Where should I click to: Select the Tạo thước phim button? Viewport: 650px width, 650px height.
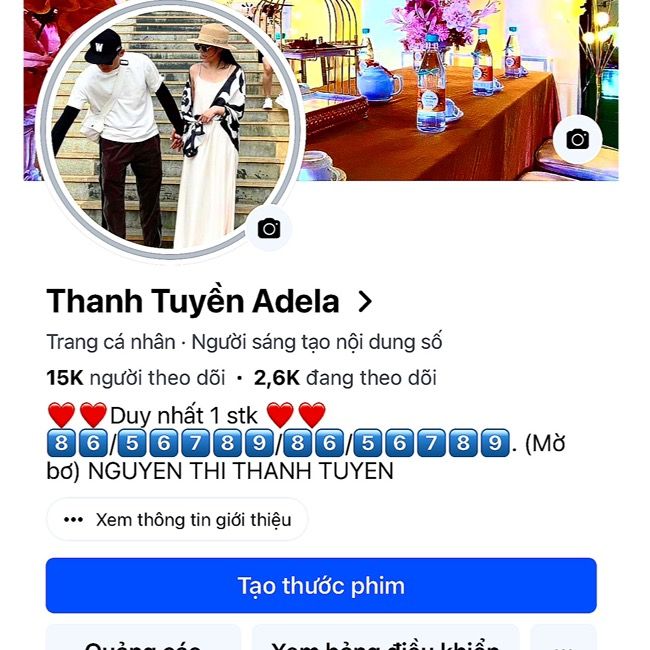[x=321, y=585]
